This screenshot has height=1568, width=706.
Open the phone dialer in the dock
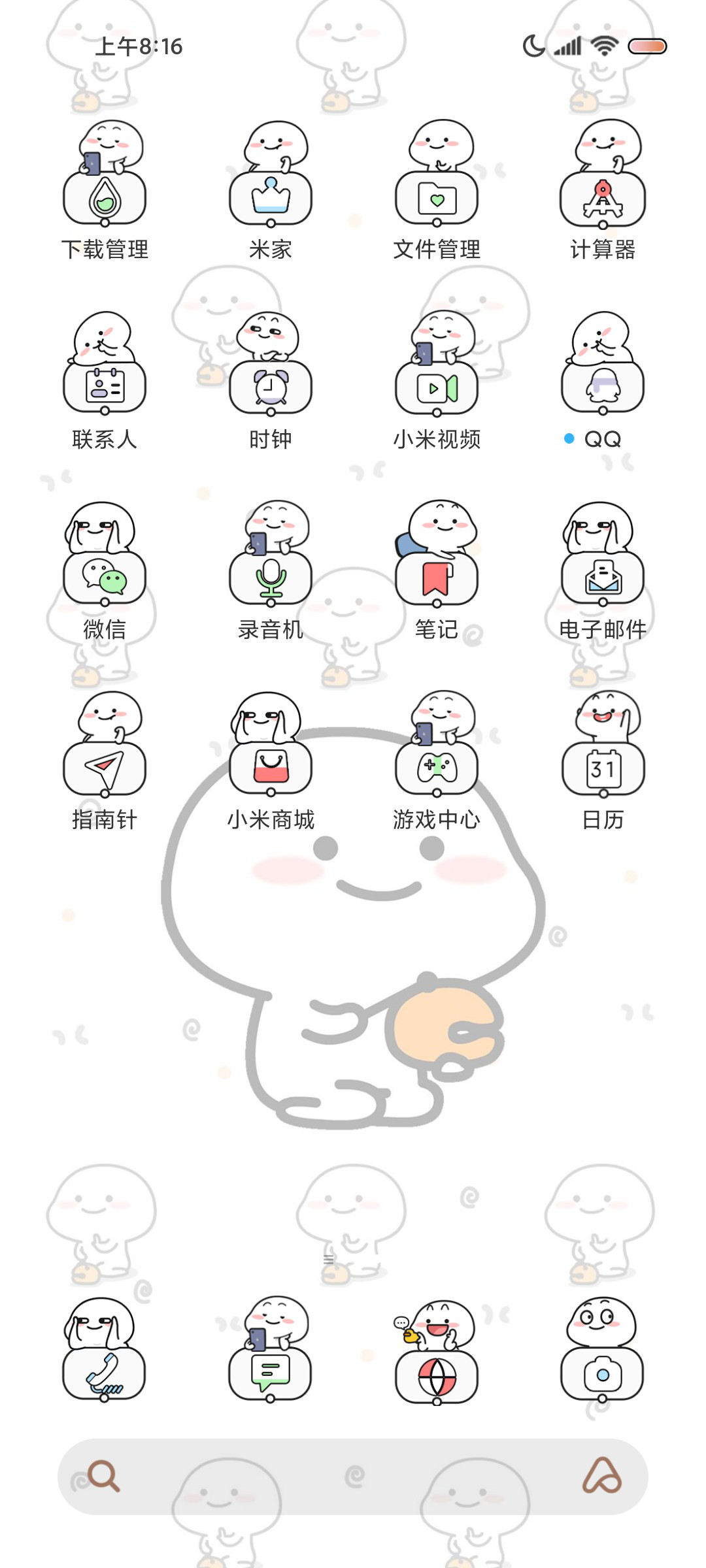105,1350
